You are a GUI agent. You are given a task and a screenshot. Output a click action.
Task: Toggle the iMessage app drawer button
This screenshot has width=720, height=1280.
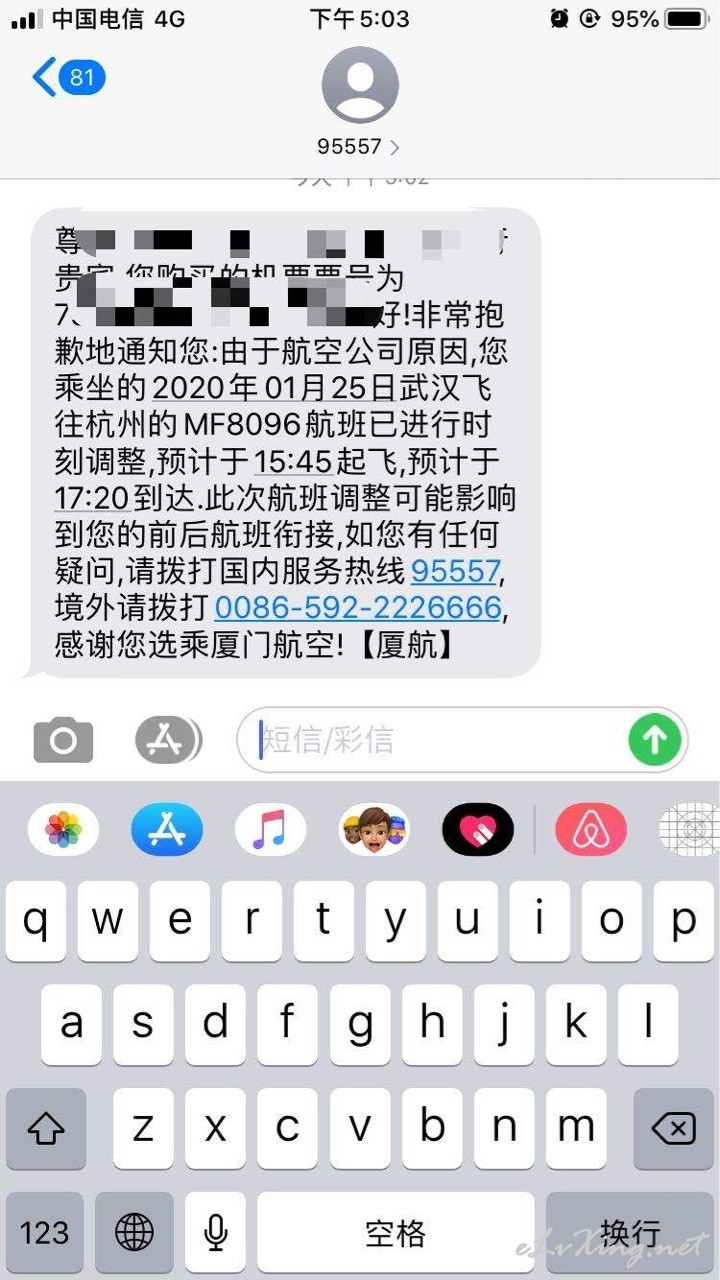click(x=168, y=740)
